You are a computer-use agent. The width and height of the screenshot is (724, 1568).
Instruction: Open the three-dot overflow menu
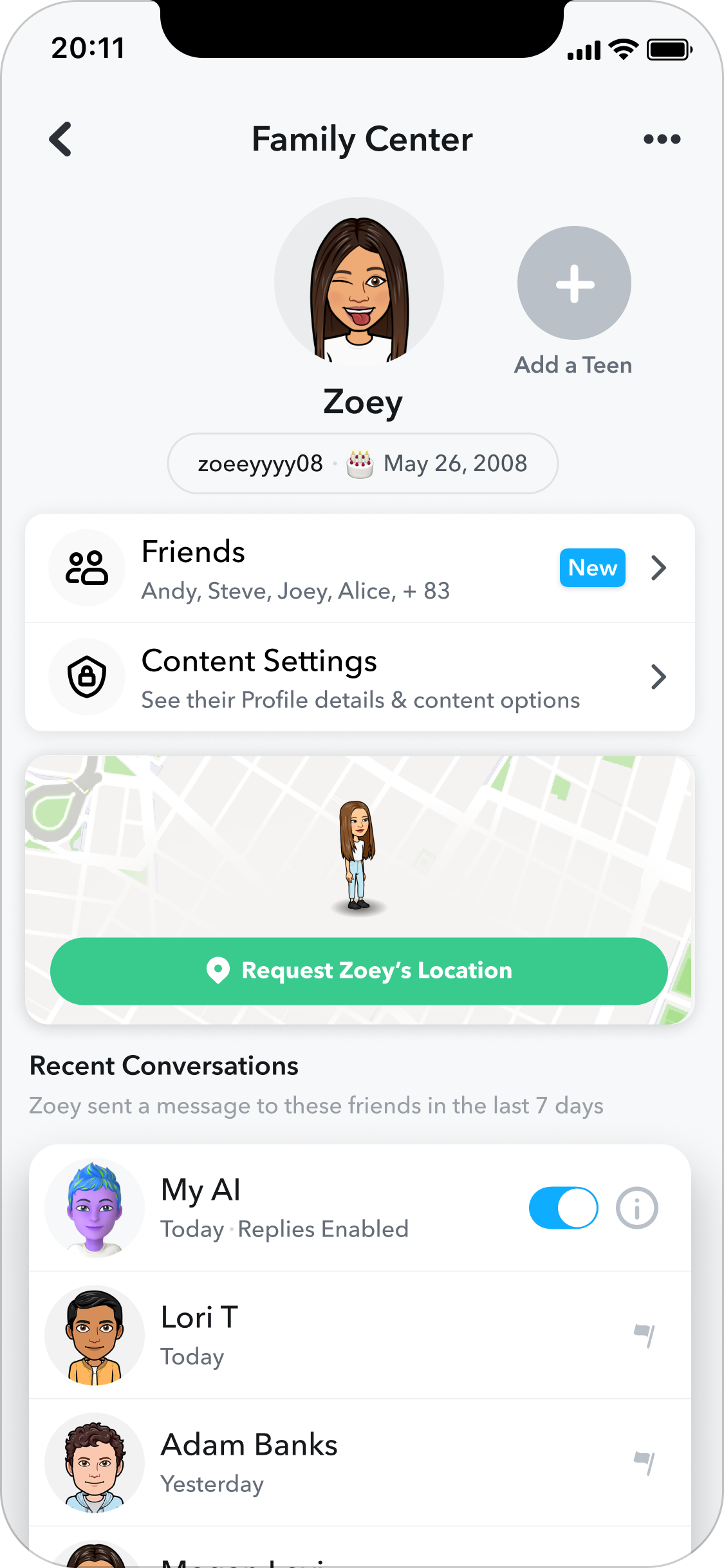click(662, 139)
